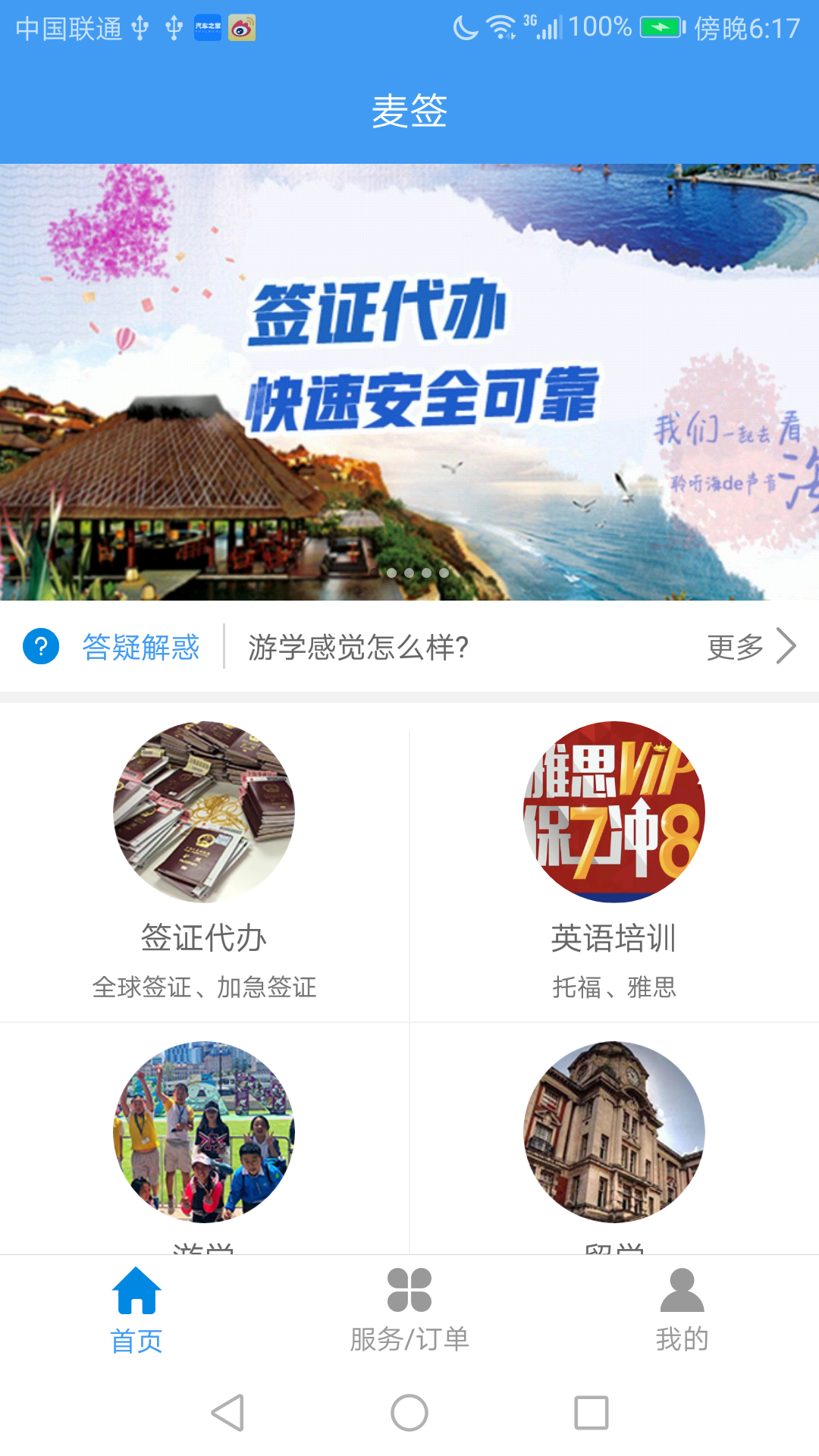Open the 签证代办 visa service card

click(x=204, y=861)
